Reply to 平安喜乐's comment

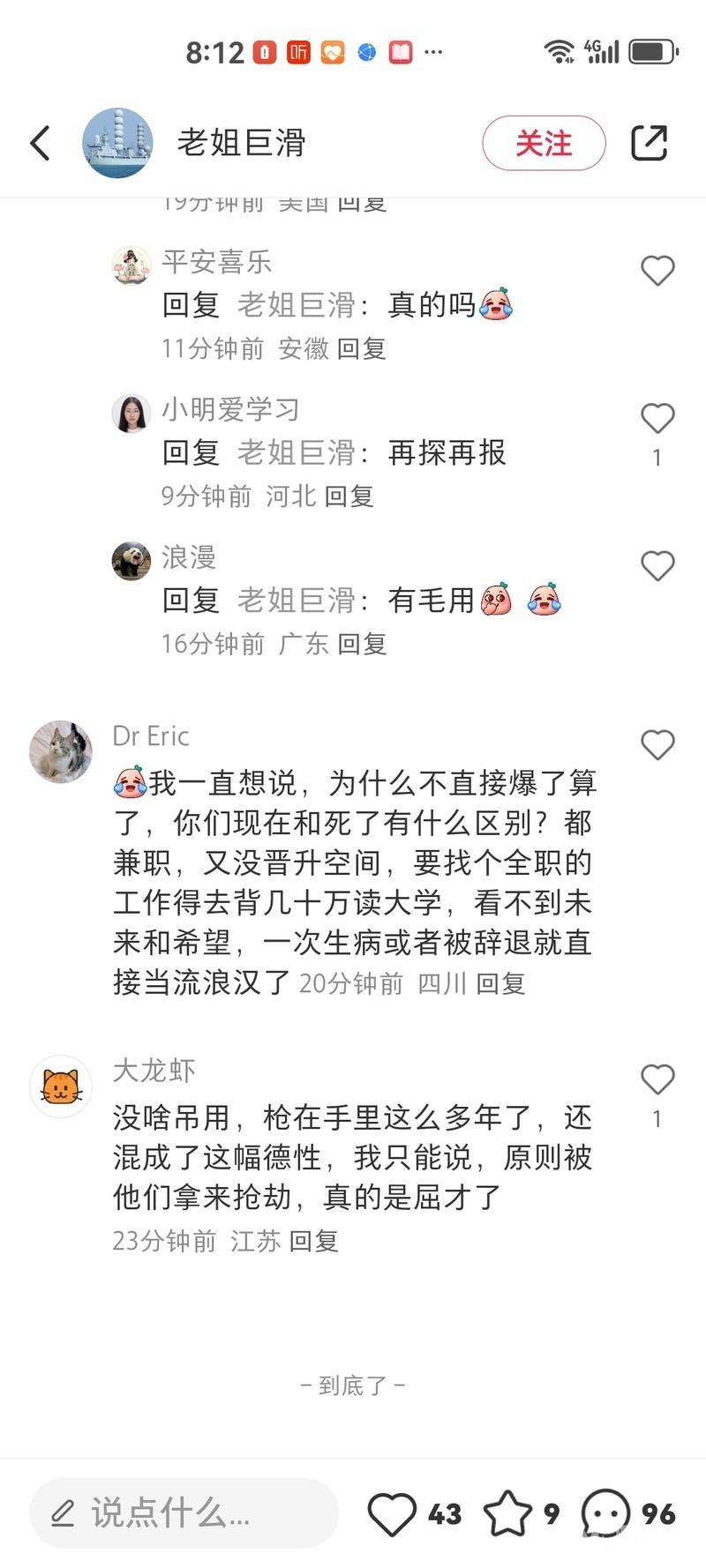coord(362,348)
